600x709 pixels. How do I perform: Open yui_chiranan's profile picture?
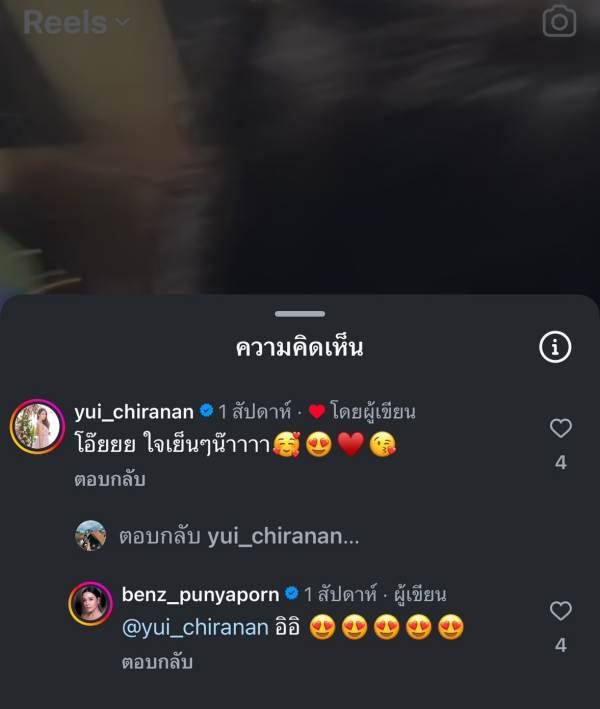tap(38, 427)
